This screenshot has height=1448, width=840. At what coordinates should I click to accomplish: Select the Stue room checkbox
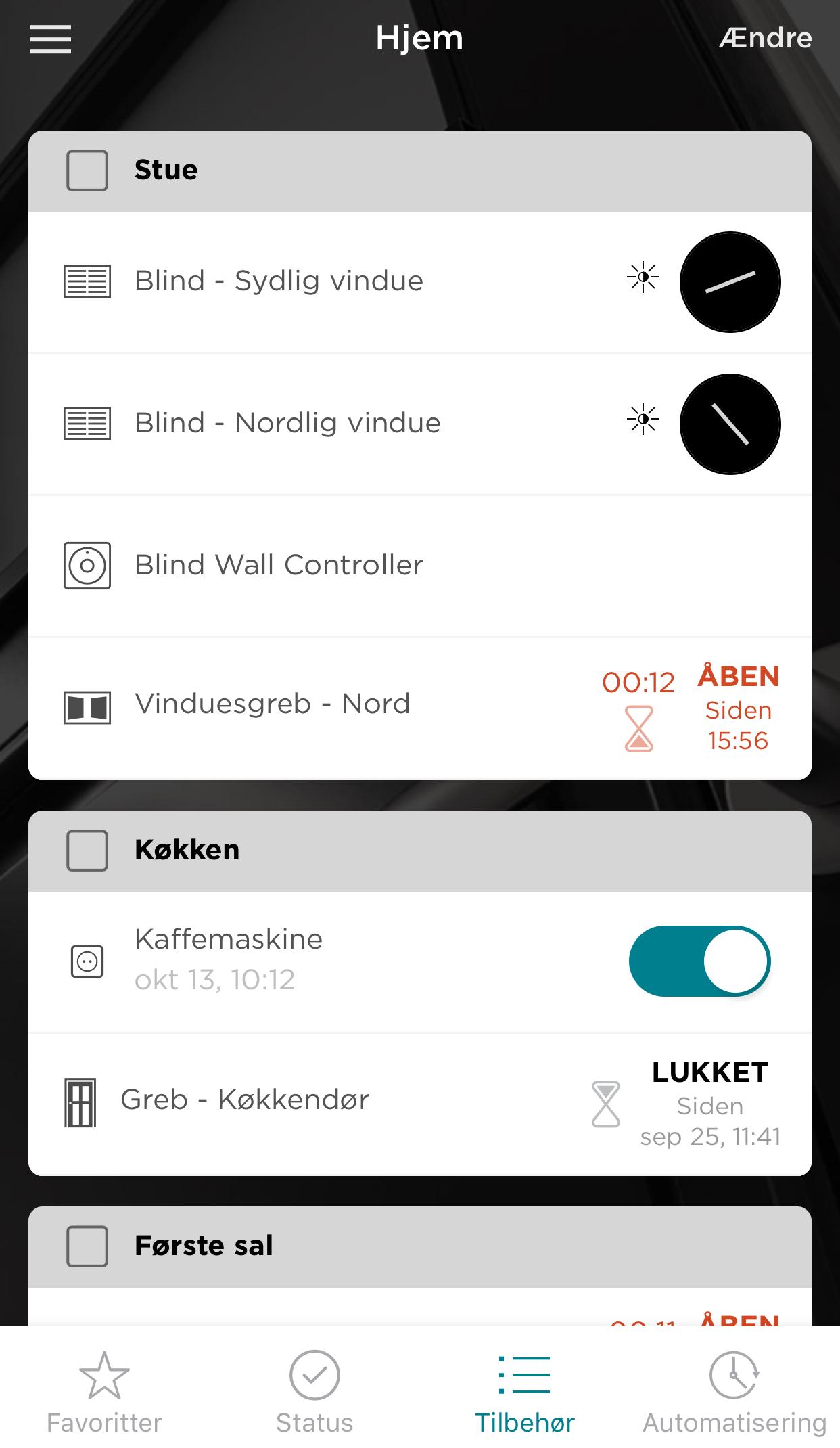pos(87,171)
